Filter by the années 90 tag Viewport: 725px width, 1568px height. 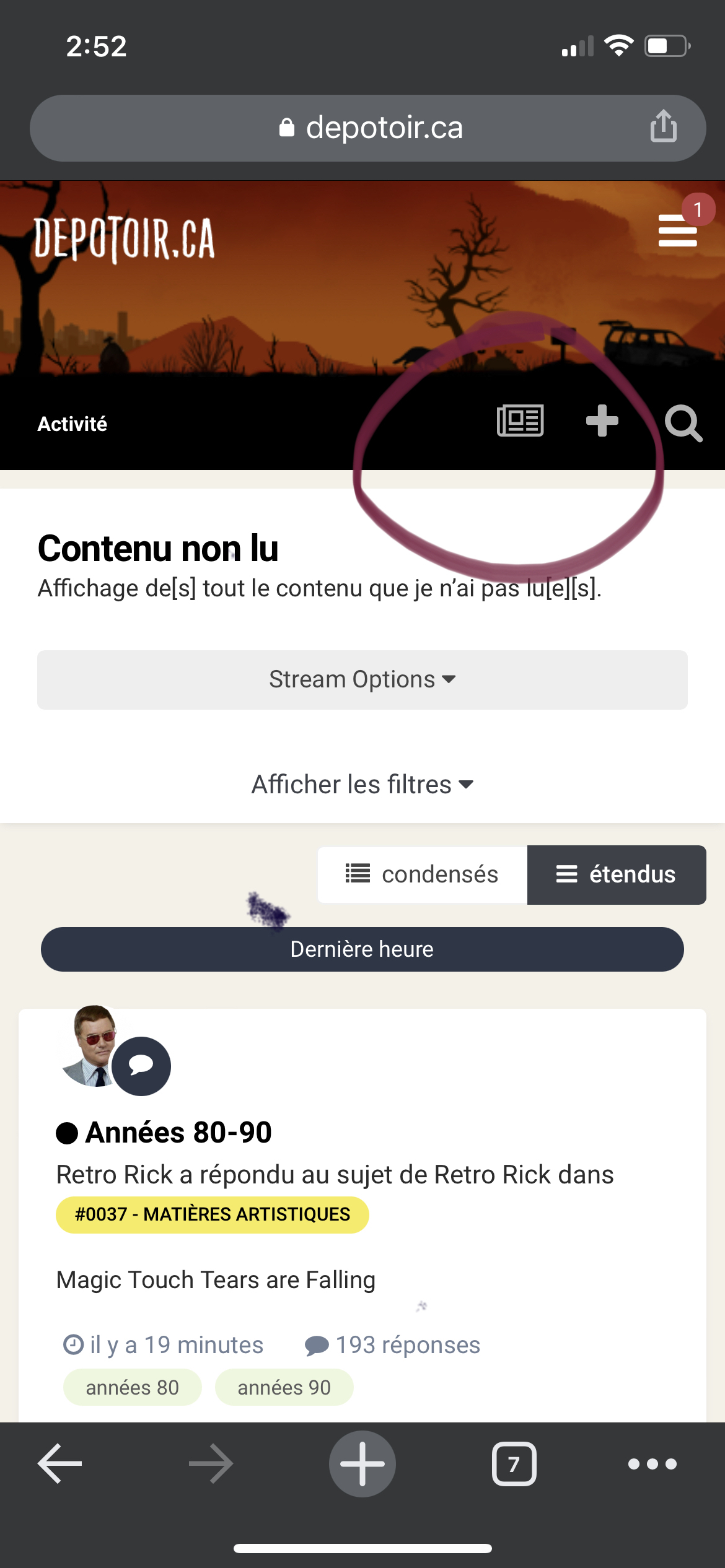pyautogui.click(x=284, y=1388)
